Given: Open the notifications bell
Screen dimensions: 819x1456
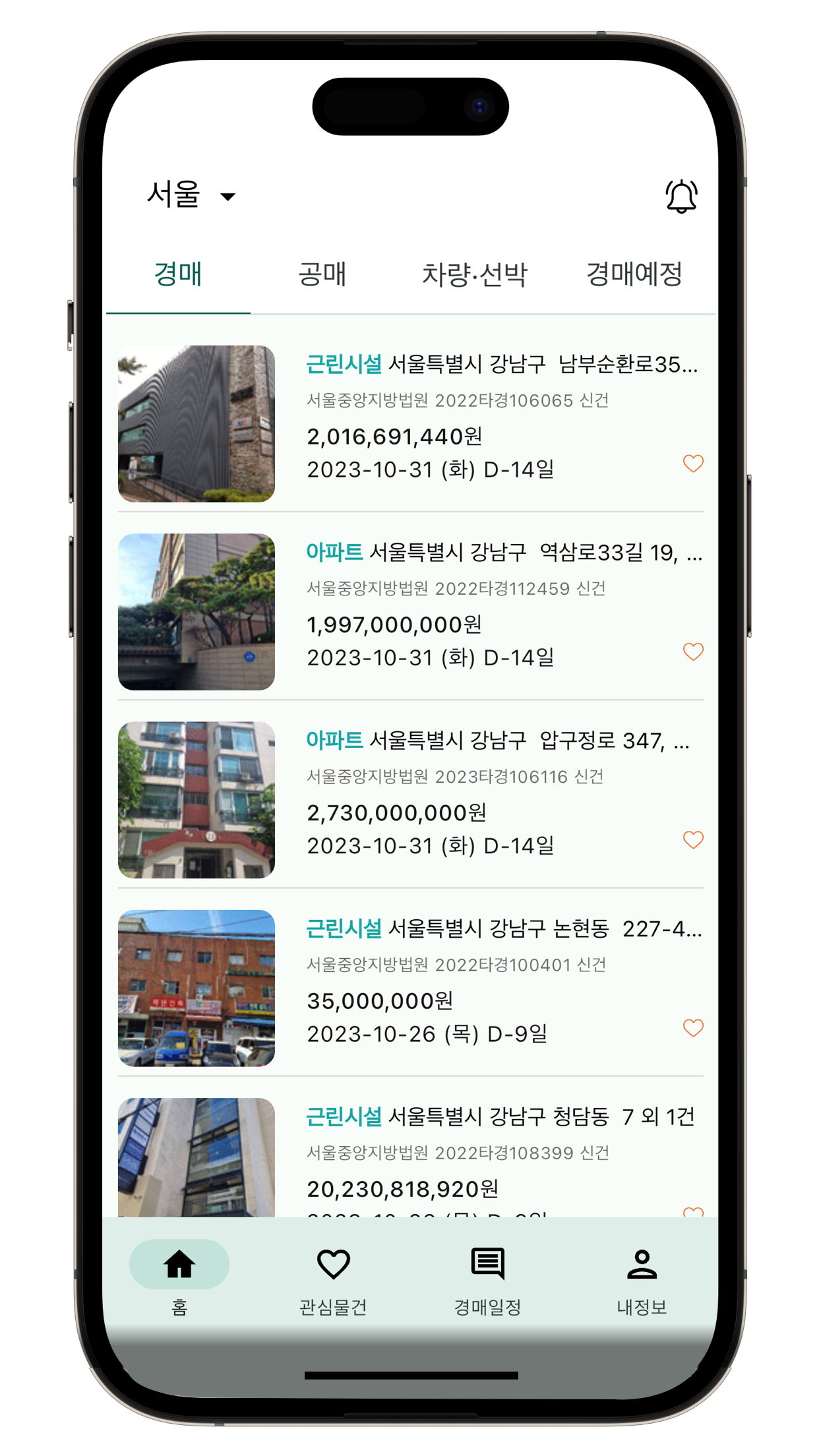Looking at the screenshot, I should point(681,197).
